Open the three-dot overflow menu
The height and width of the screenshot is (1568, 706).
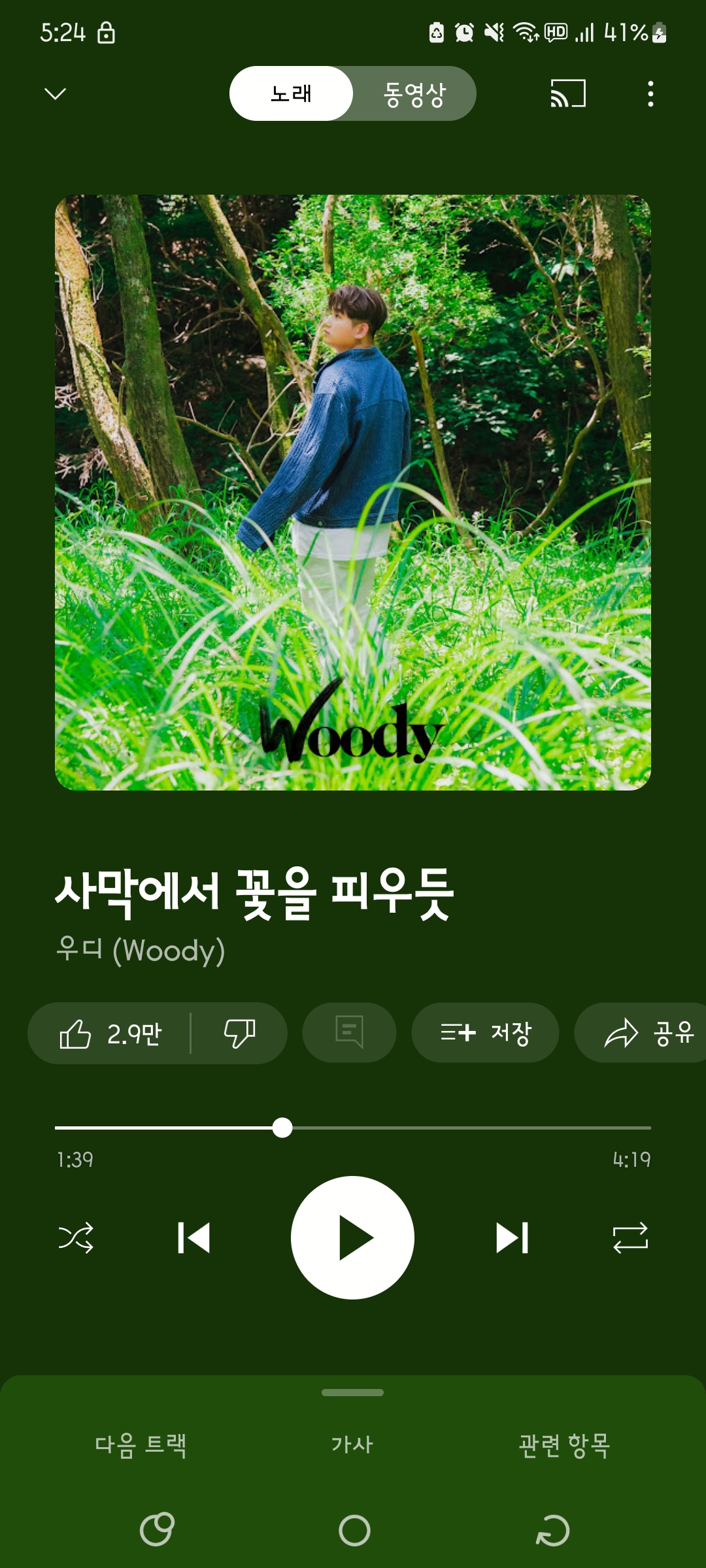click(650, 93)
